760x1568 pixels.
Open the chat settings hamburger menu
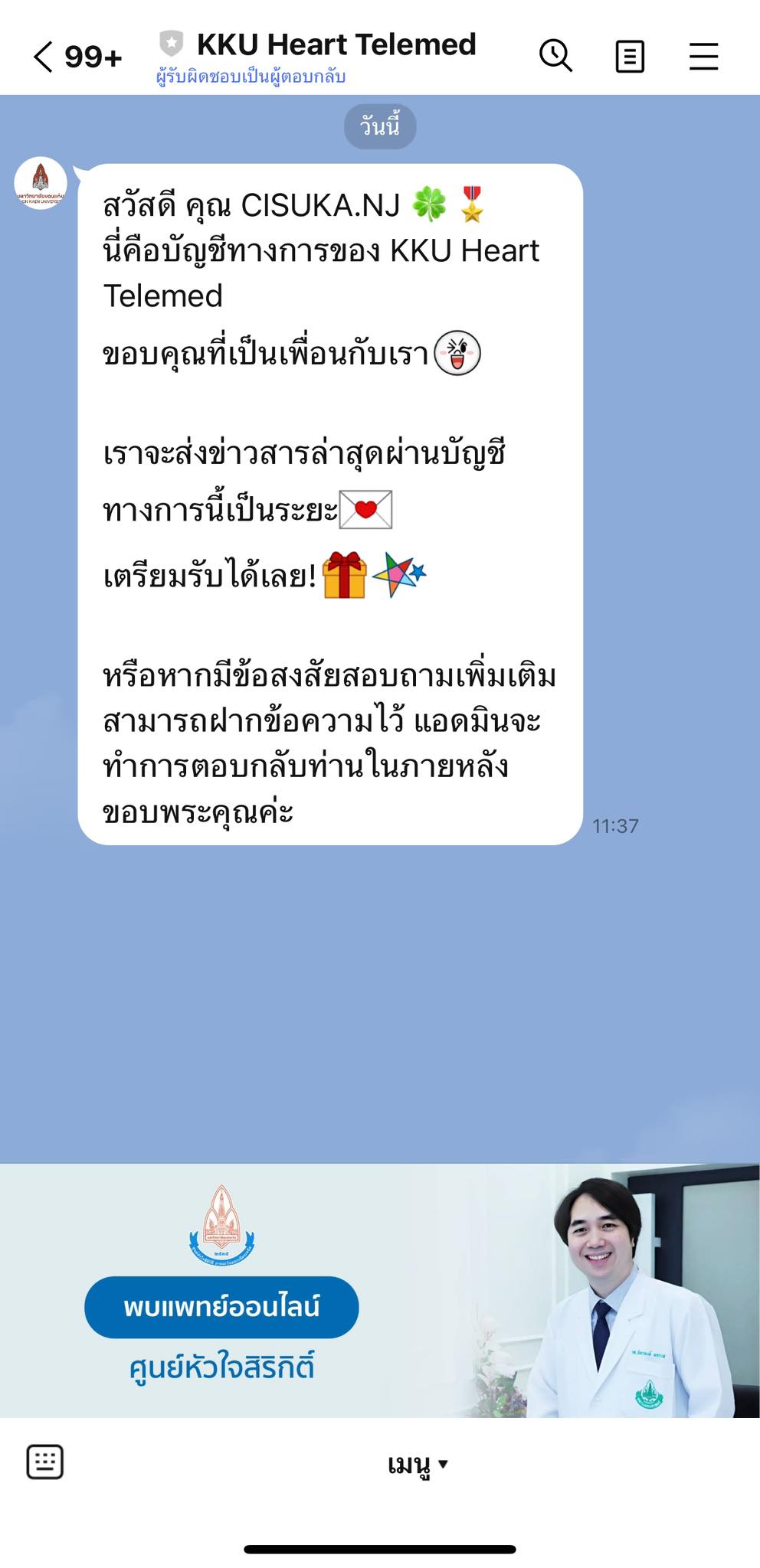(x=703, y=57)
